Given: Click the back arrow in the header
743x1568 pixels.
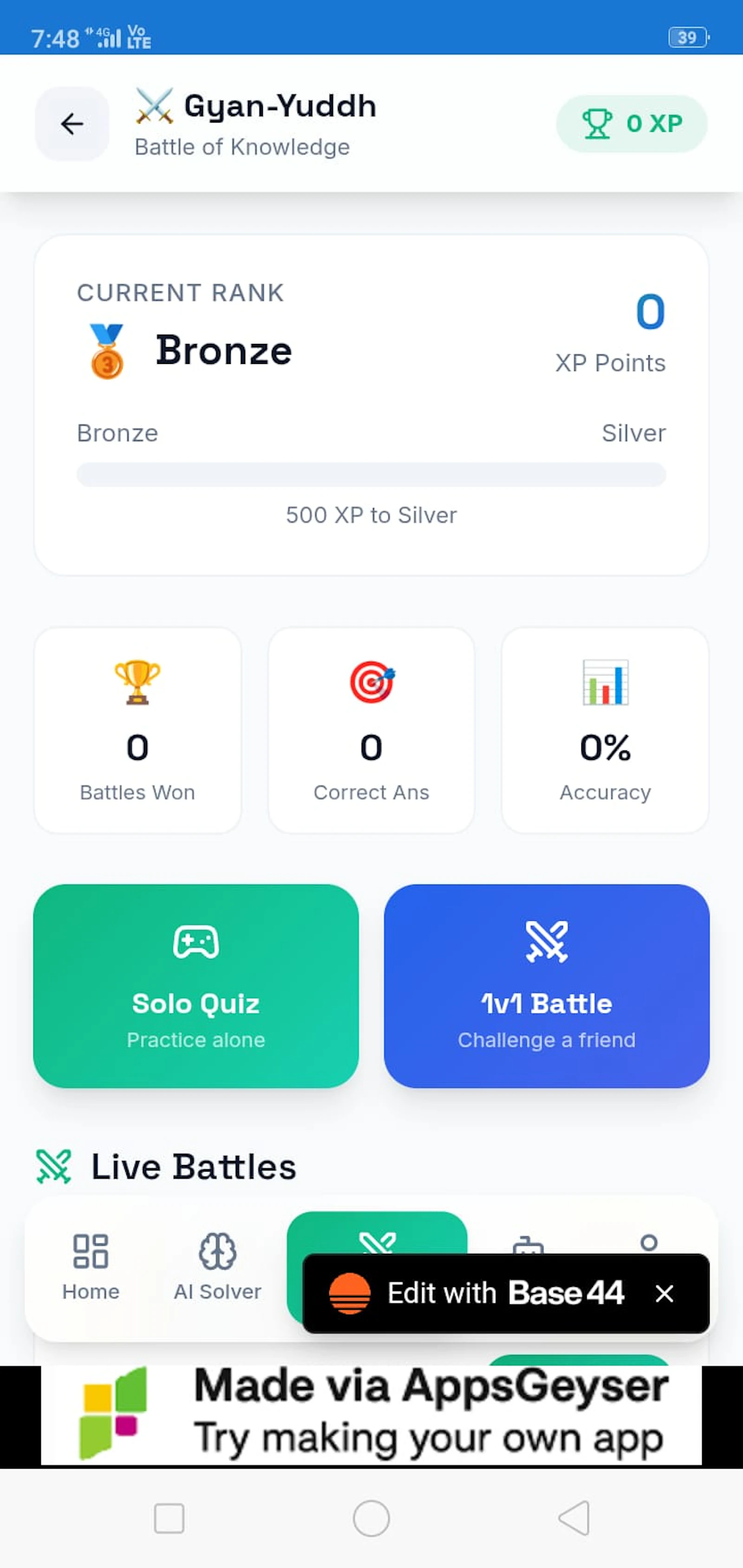Looking at the screenshot, I should pyautogui.click(x=72, y=124).
